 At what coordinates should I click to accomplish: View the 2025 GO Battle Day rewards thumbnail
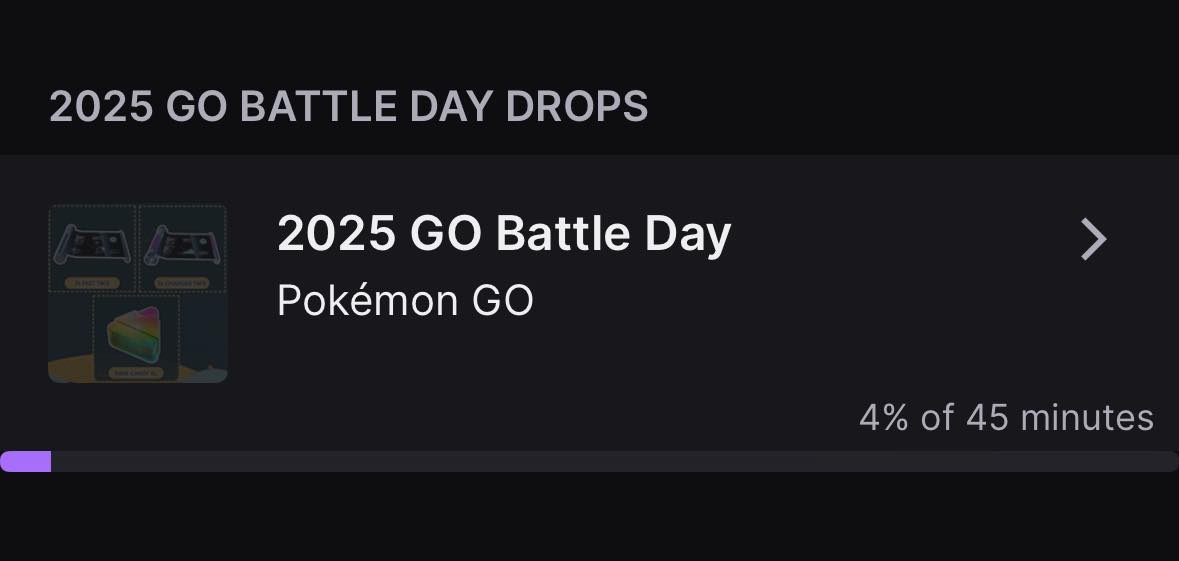[x=138, y=293]
